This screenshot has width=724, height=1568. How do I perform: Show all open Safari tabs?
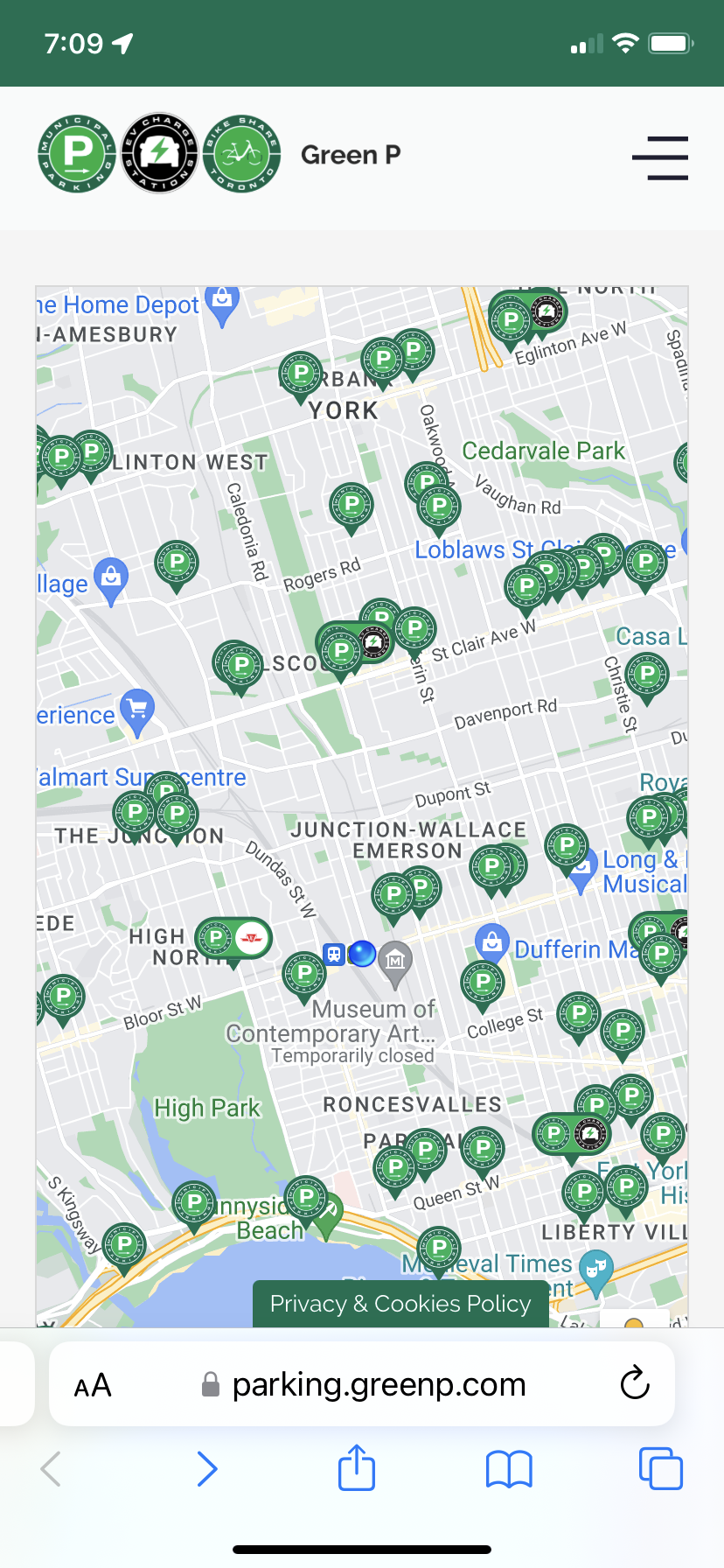tap(660, 1468)
